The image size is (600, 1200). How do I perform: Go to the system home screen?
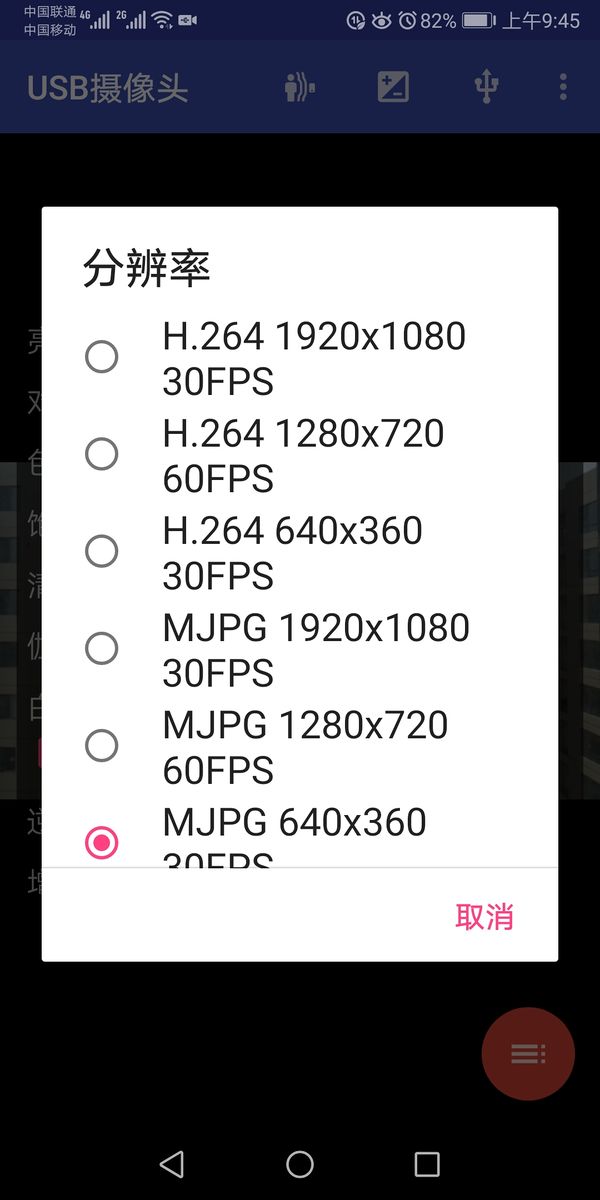[300, 1164]
